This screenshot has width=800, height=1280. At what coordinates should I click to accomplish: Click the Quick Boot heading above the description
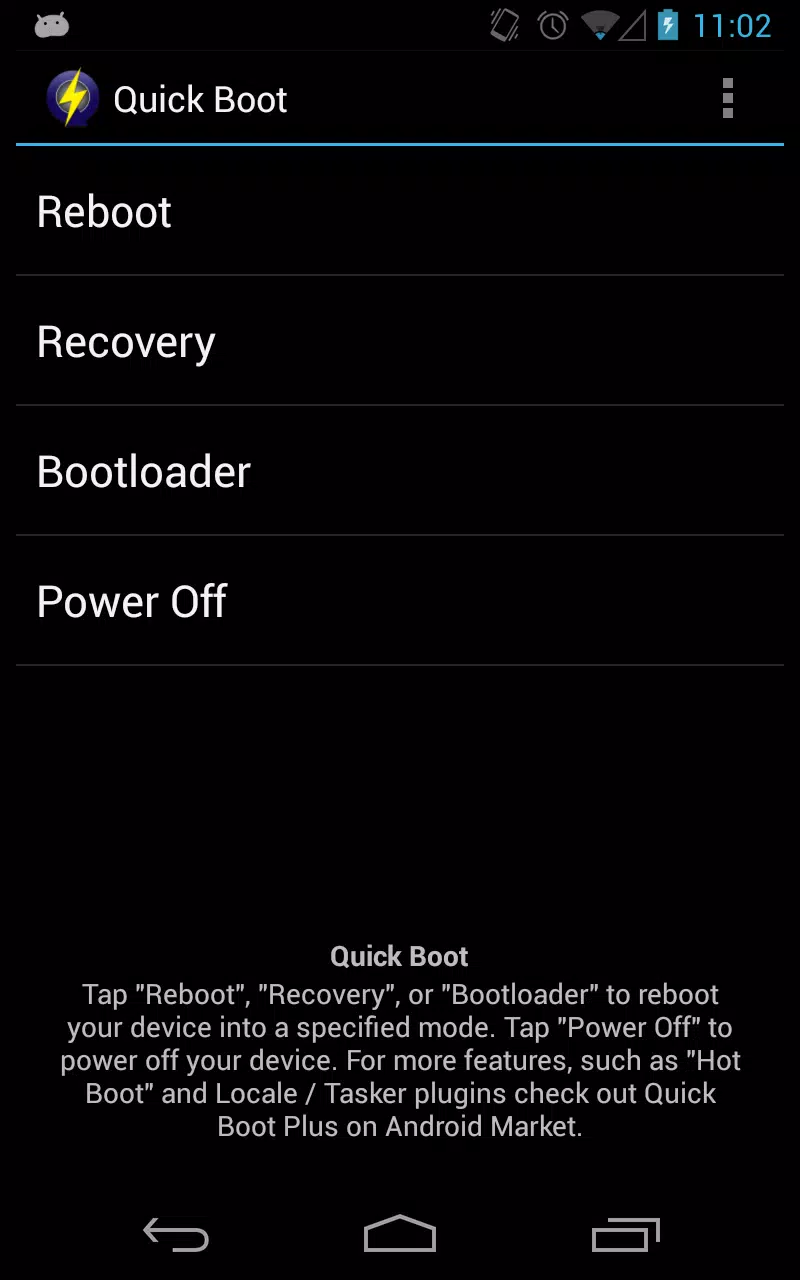399,956
